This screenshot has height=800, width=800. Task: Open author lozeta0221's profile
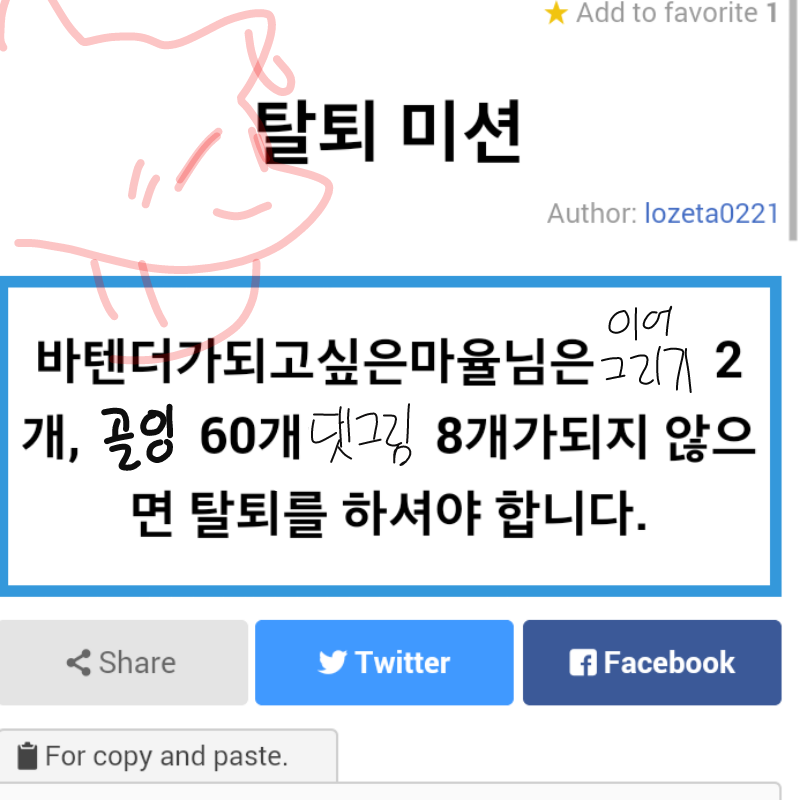tap(711, 213)
